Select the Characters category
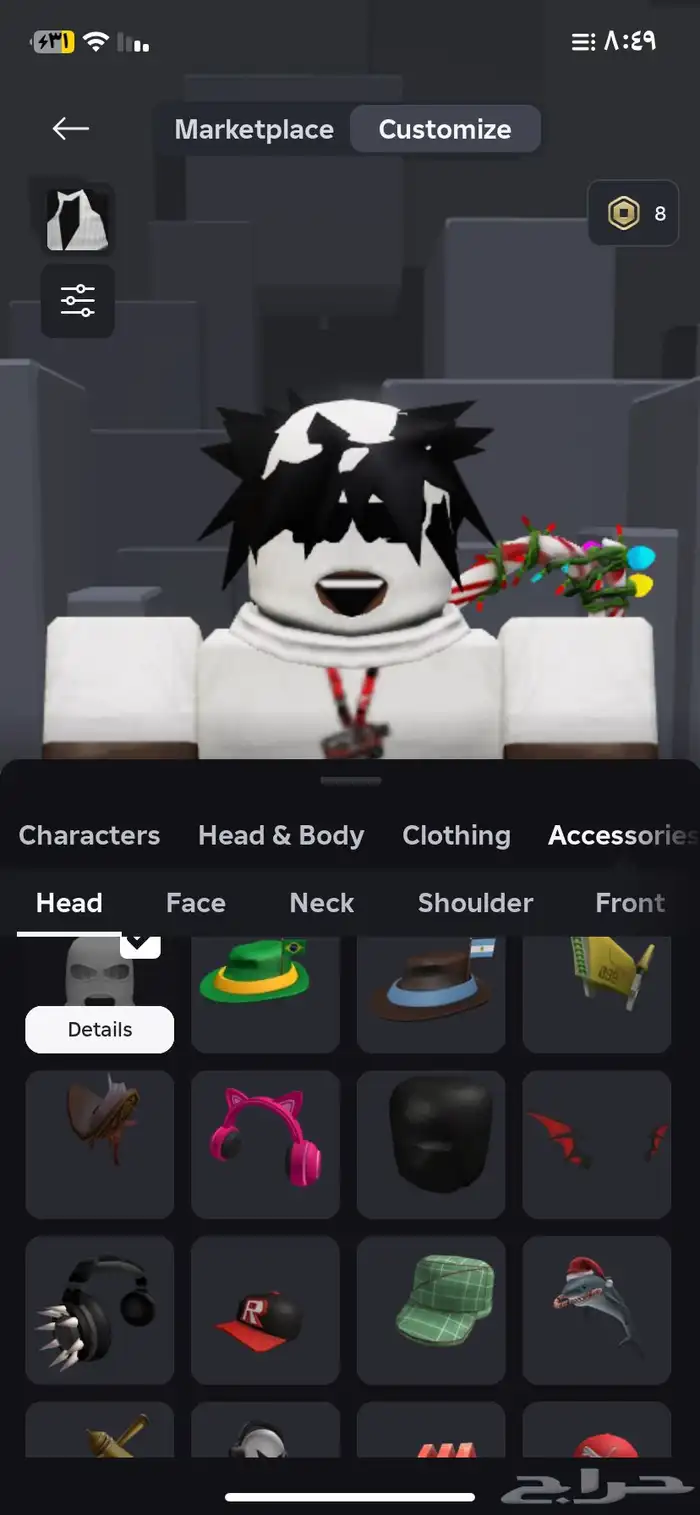This screenshot has width=700, height=1515. (x=89, y=835)
